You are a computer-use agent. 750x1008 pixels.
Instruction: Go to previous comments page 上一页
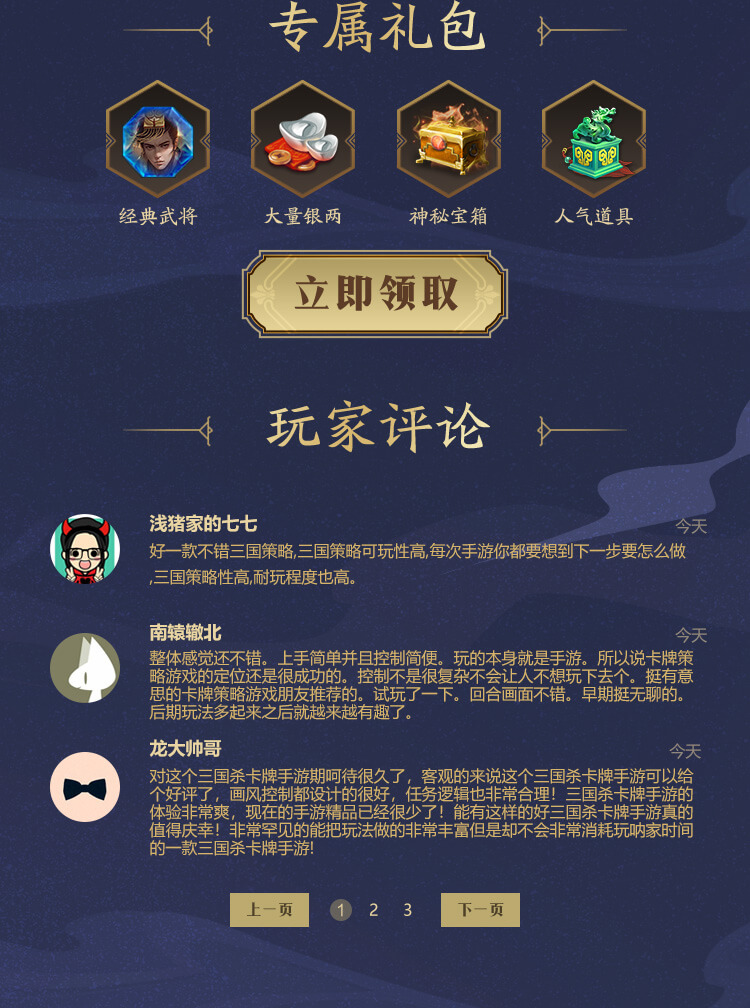point(269,910)
